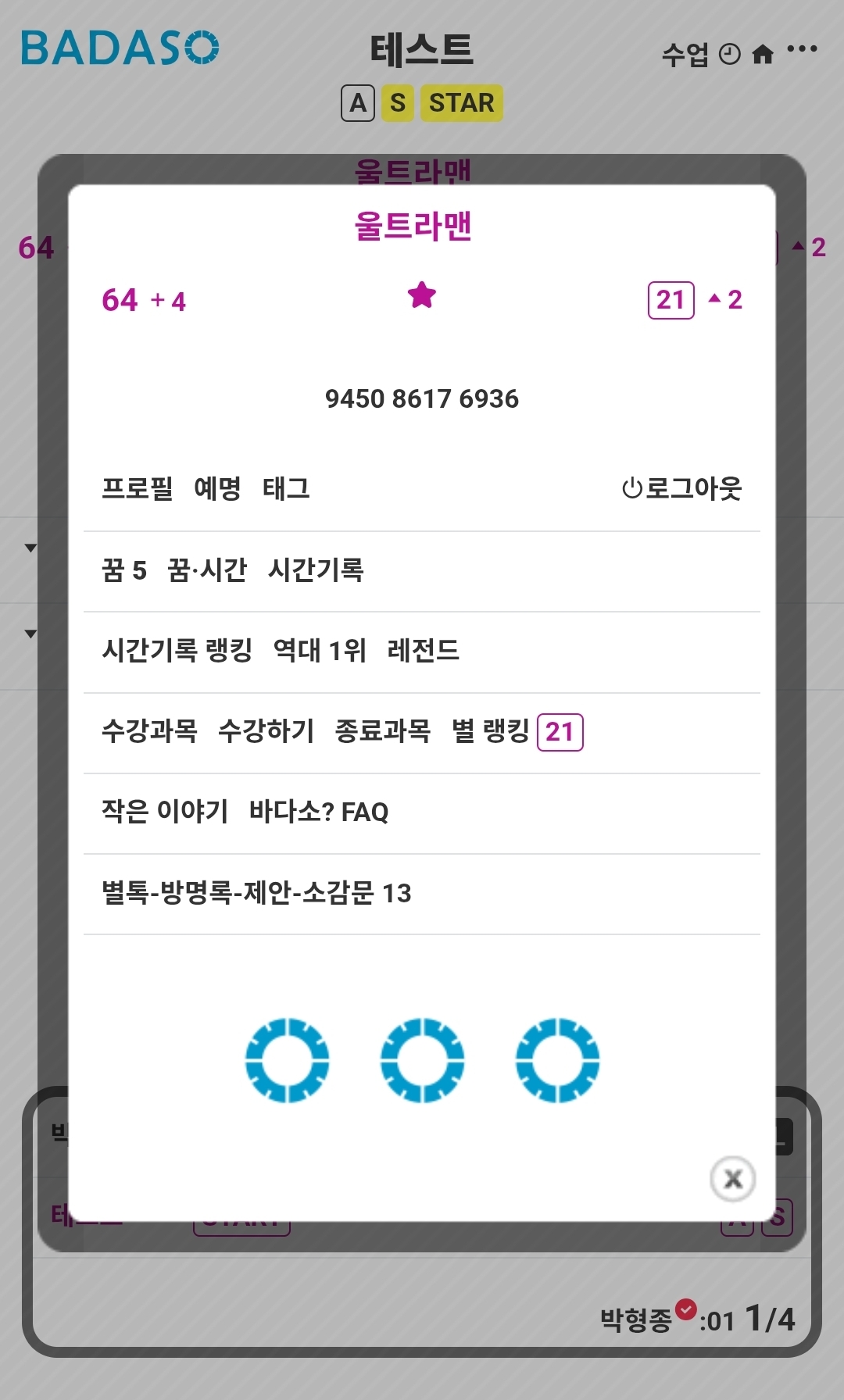The height and width of the screenshot is (1400, 844).
Task: Select 수강하기
Action: (266, 732)
